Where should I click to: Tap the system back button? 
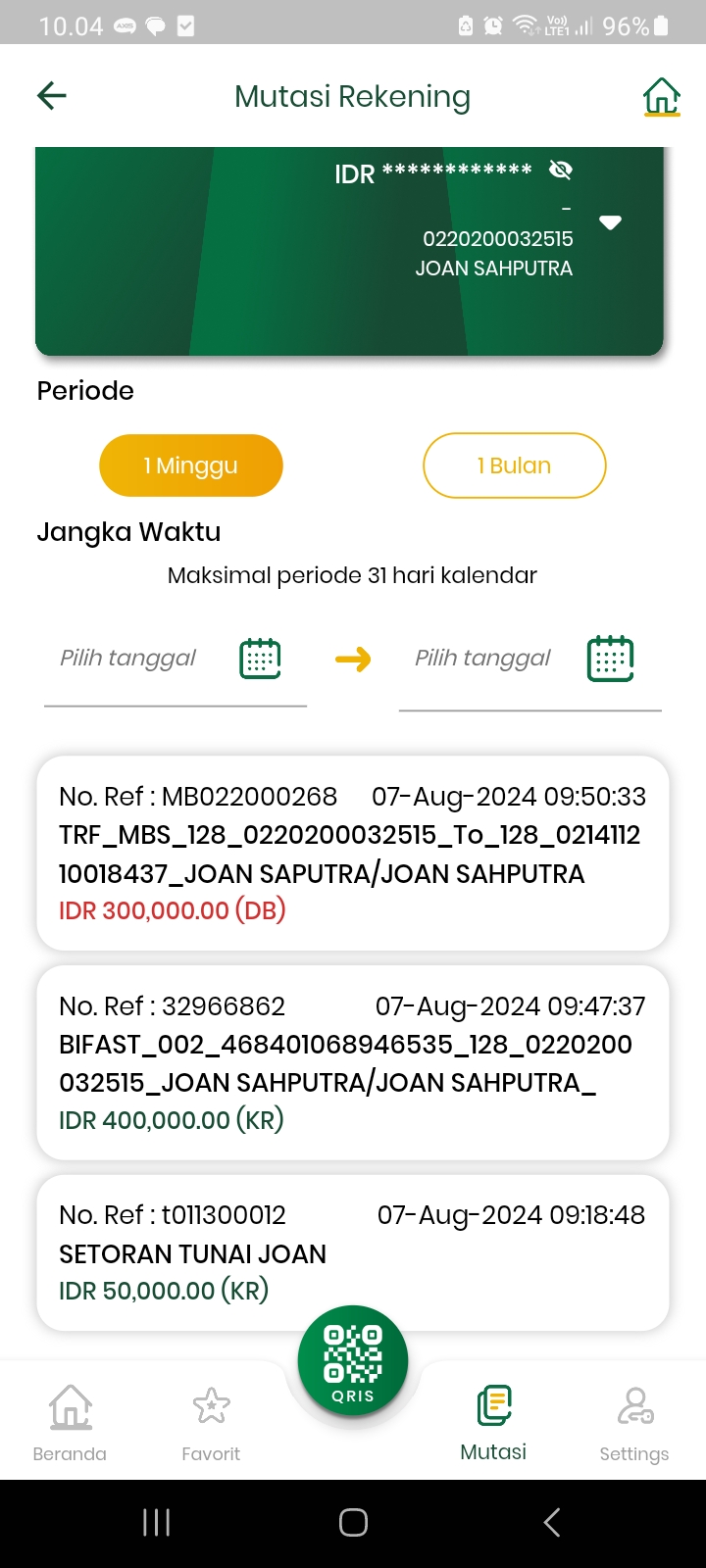552,1522
